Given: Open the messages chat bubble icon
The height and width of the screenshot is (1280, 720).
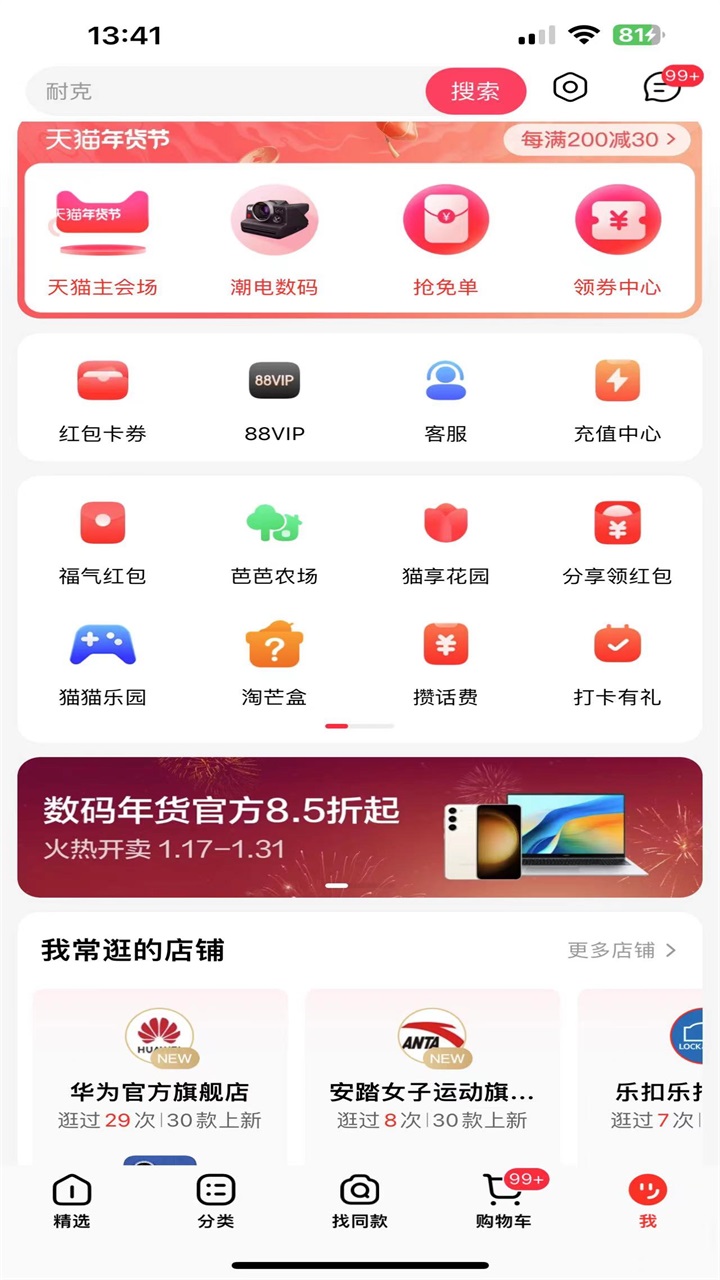Looking at the screenshot, I should pos(661,89).
